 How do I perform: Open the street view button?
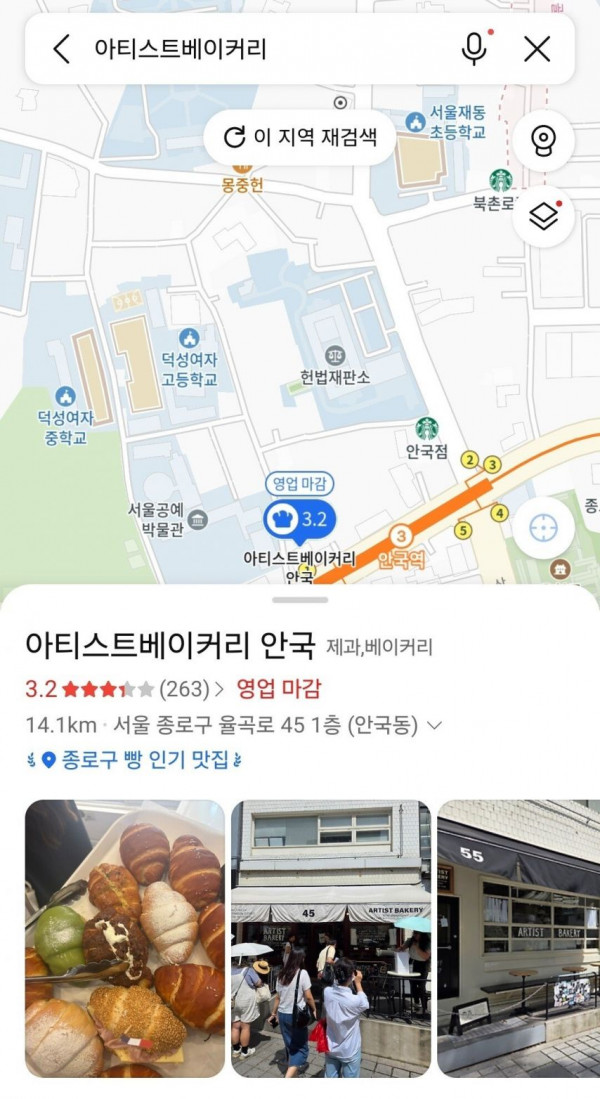pyautogui.click(x=543, y=141)
